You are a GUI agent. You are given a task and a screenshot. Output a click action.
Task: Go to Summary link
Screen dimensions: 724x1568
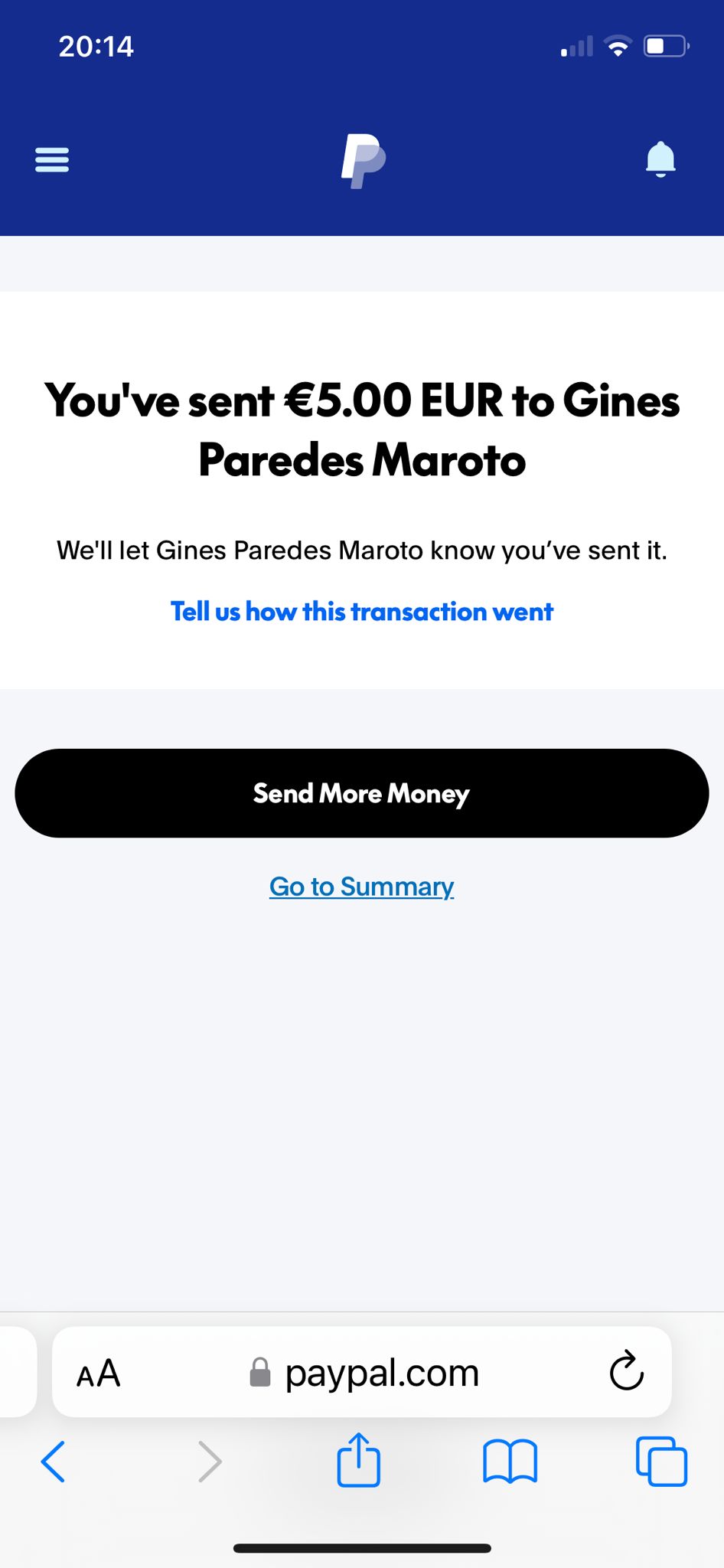point(361,887)
